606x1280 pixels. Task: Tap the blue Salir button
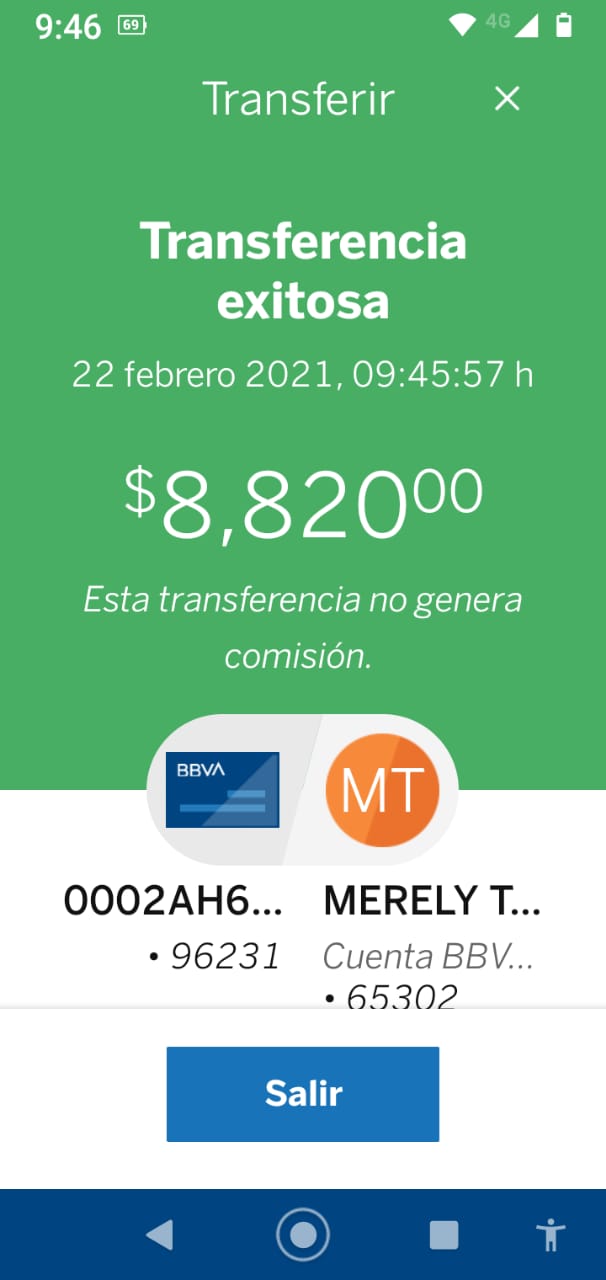point(303,1094)
